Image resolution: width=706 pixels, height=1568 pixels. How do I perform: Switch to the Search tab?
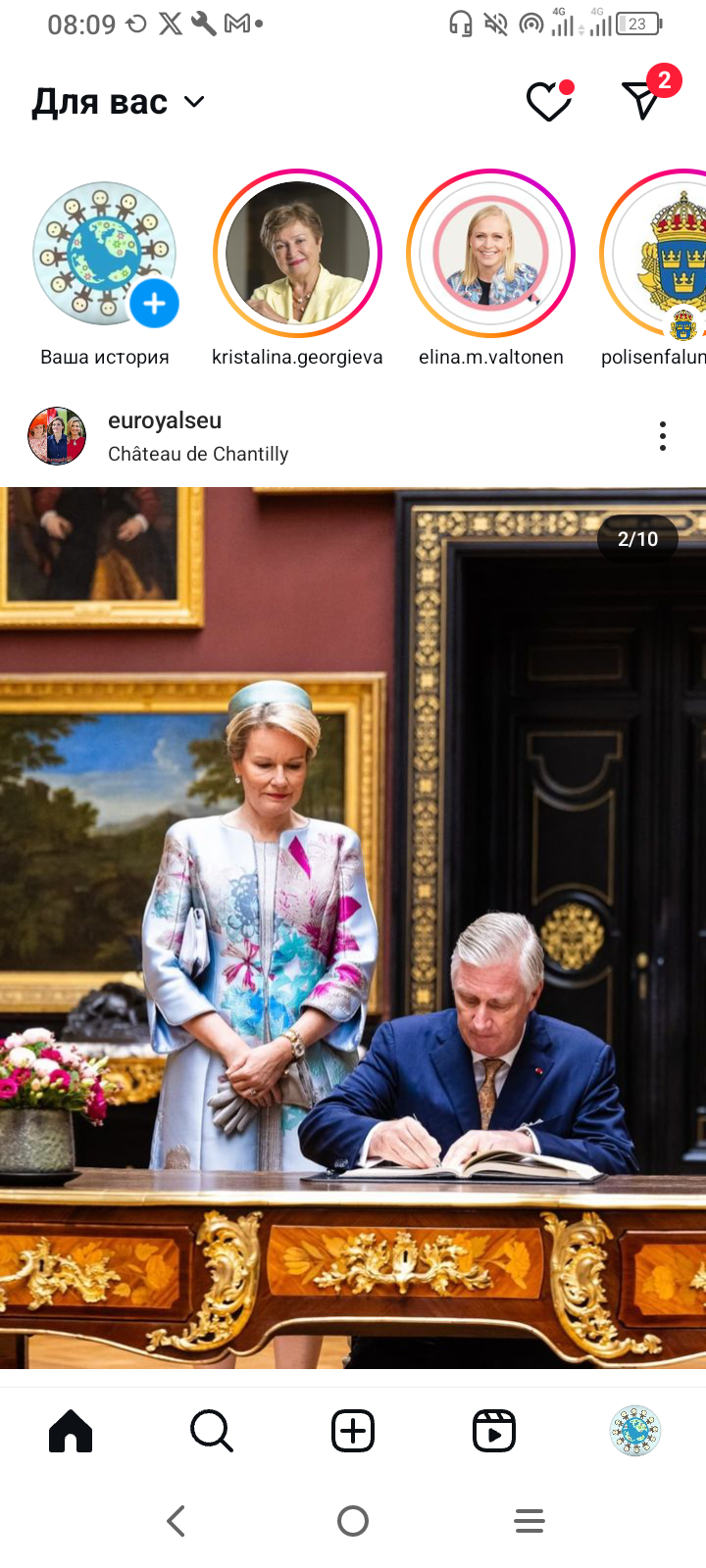tap(212, 1431)
